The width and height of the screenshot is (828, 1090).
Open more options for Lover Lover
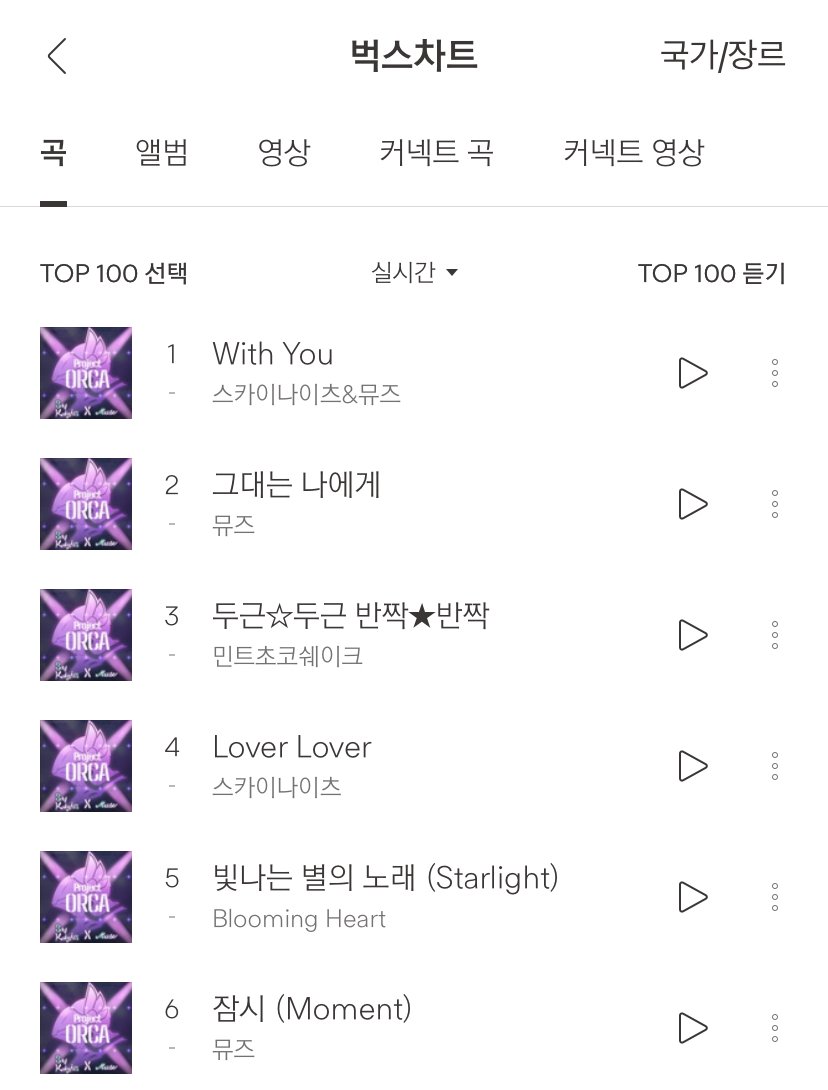[775, 766]
